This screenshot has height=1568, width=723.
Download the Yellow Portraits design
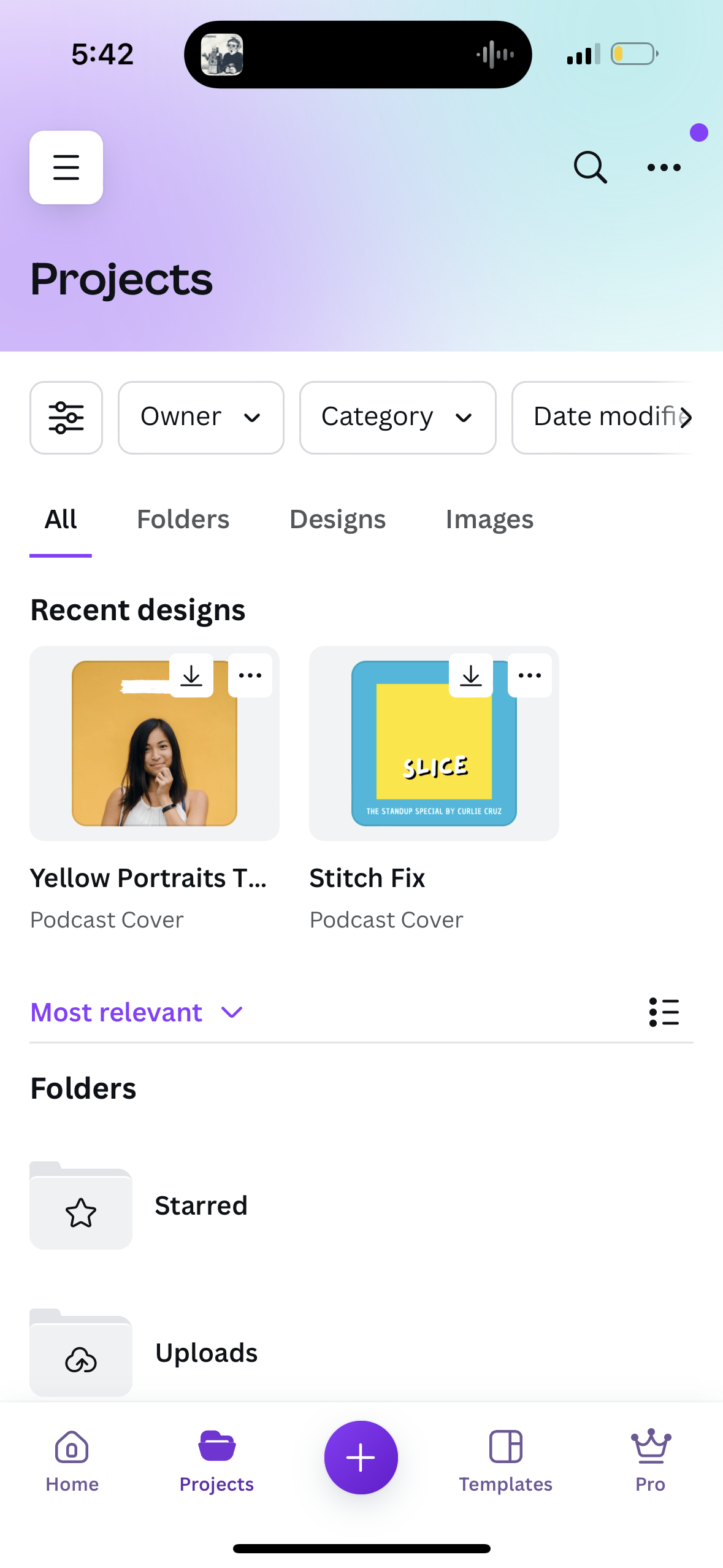191,675
